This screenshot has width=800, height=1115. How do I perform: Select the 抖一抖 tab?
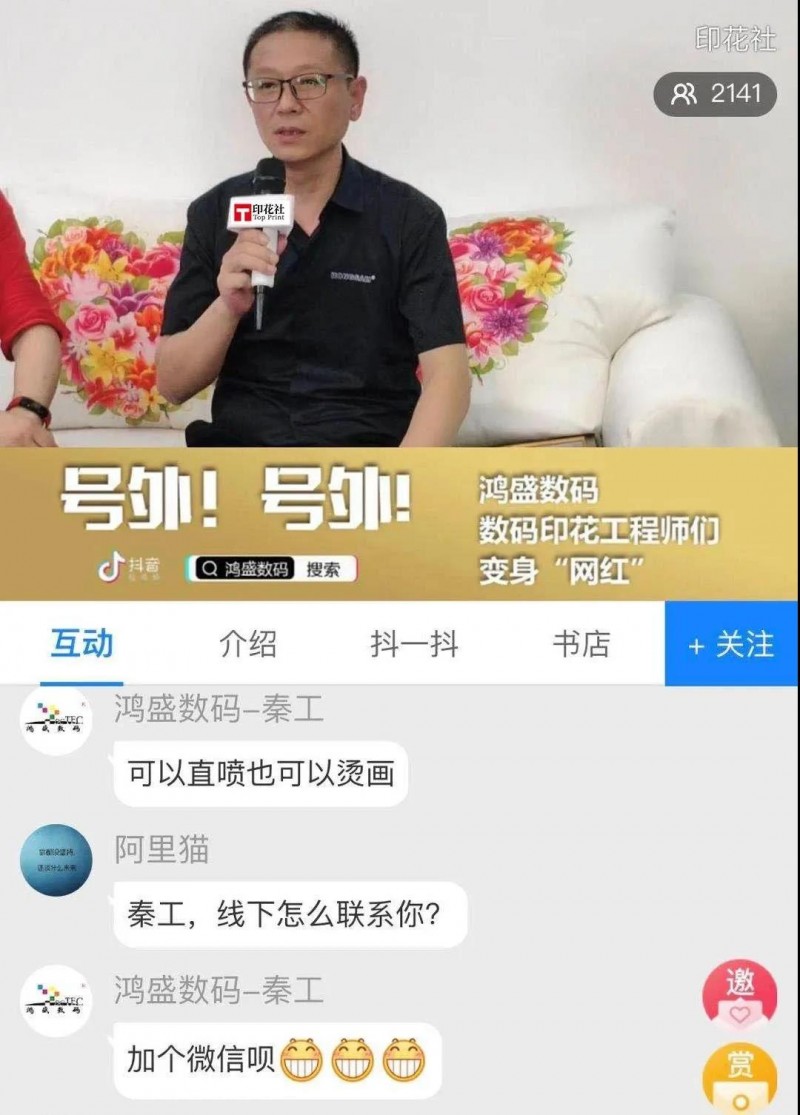coord(414,644)
